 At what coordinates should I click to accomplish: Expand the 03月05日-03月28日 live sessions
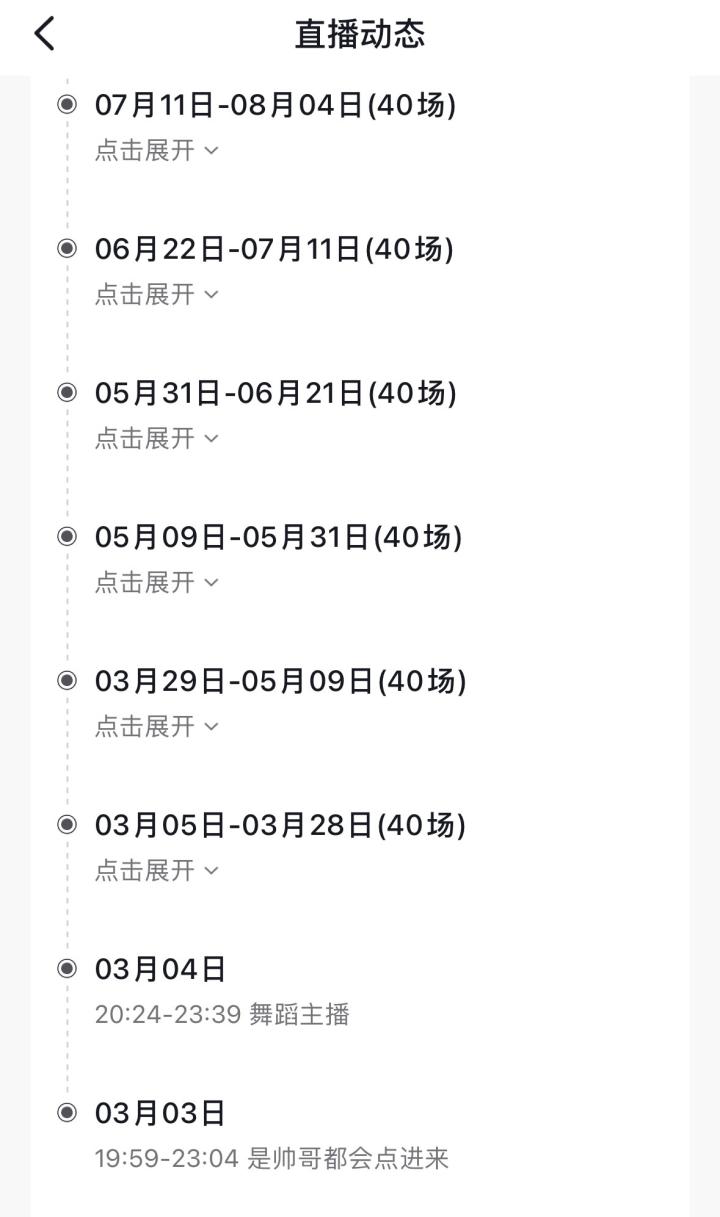(x=156, y=870)
